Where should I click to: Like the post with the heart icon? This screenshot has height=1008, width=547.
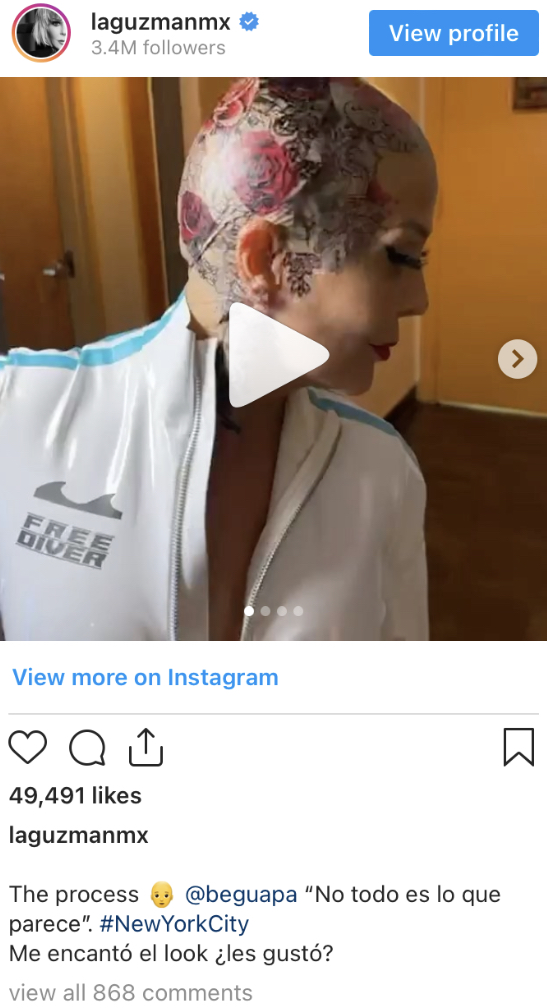tap(28, 748)
